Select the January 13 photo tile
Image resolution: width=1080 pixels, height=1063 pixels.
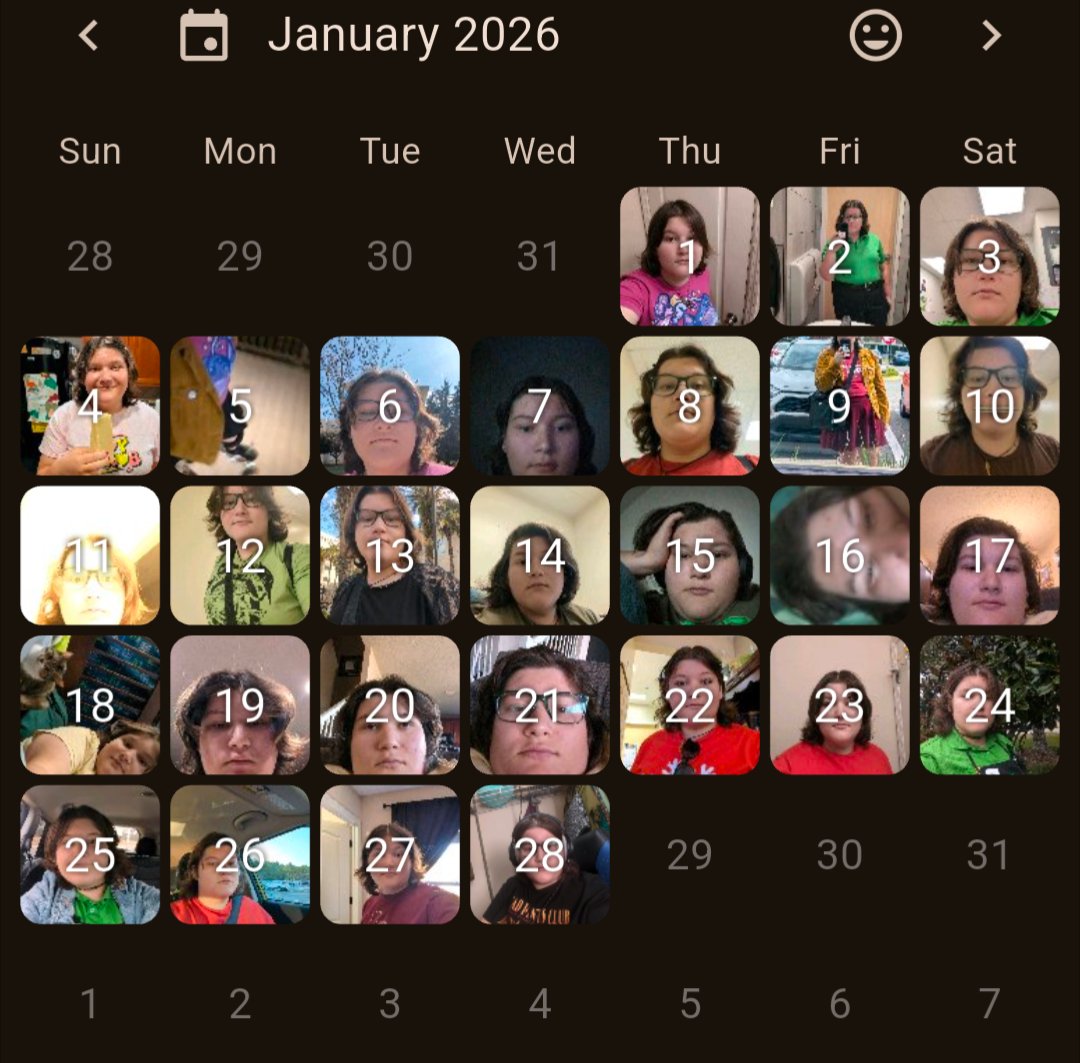click(x=390, y=555)
